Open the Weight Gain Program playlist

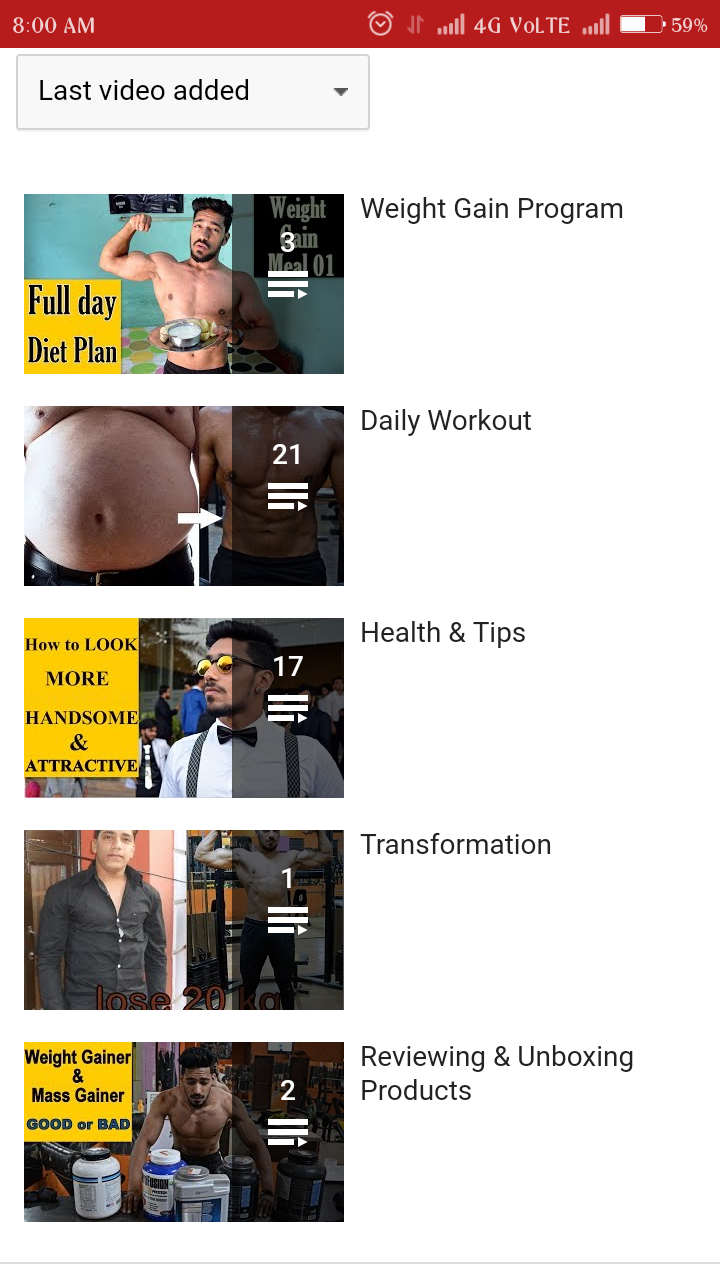184,284
